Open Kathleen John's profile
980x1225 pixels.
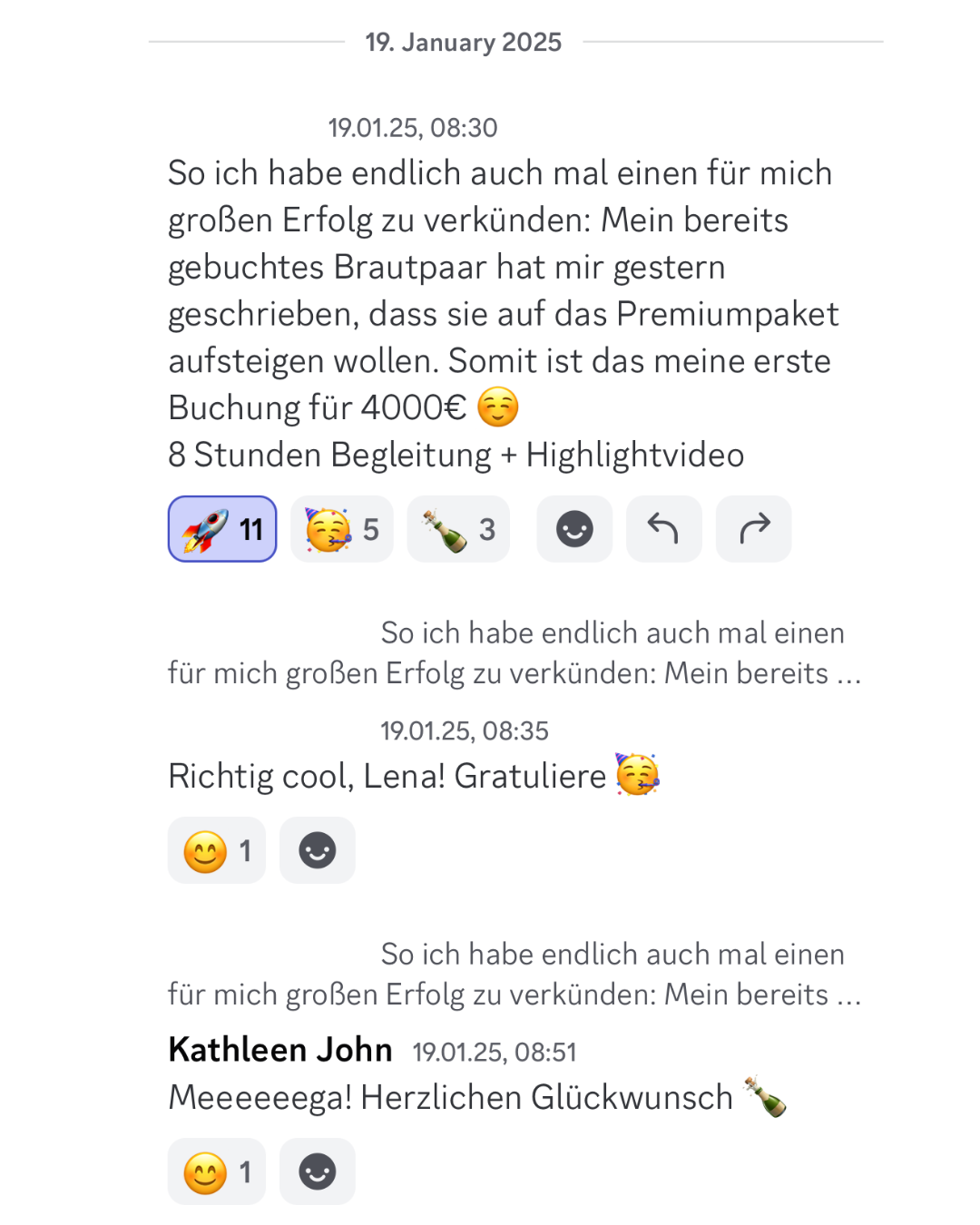(280, 1050)
